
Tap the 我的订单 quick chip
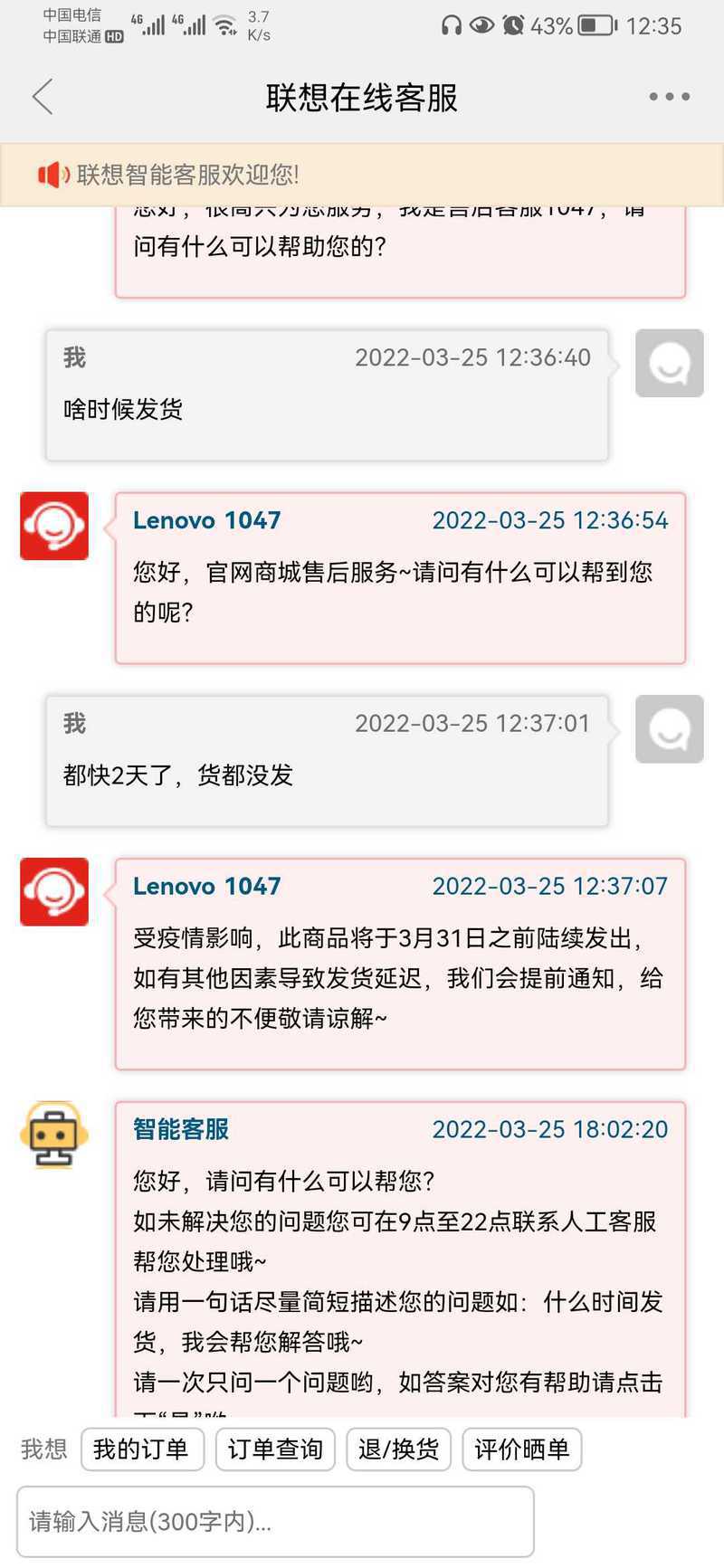coord(142,1449)
